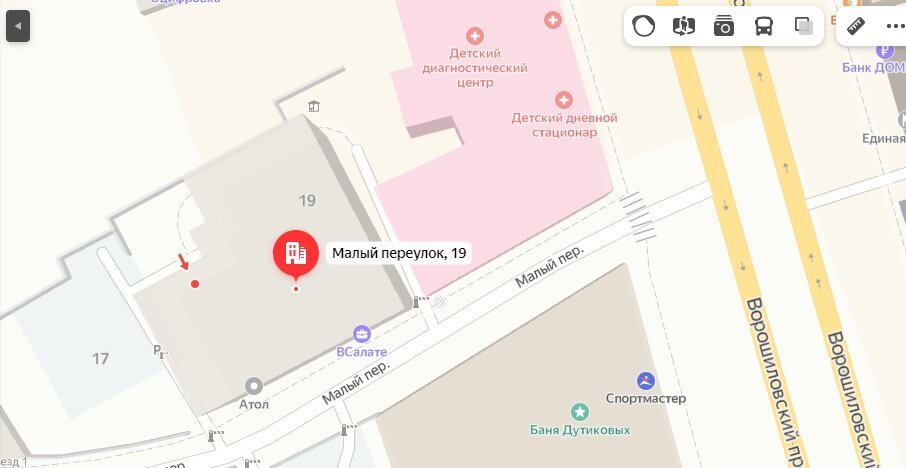The width and height of the screenshot is (906, 468).
Task: Open the map layers switcher
Action: (803, 27)
